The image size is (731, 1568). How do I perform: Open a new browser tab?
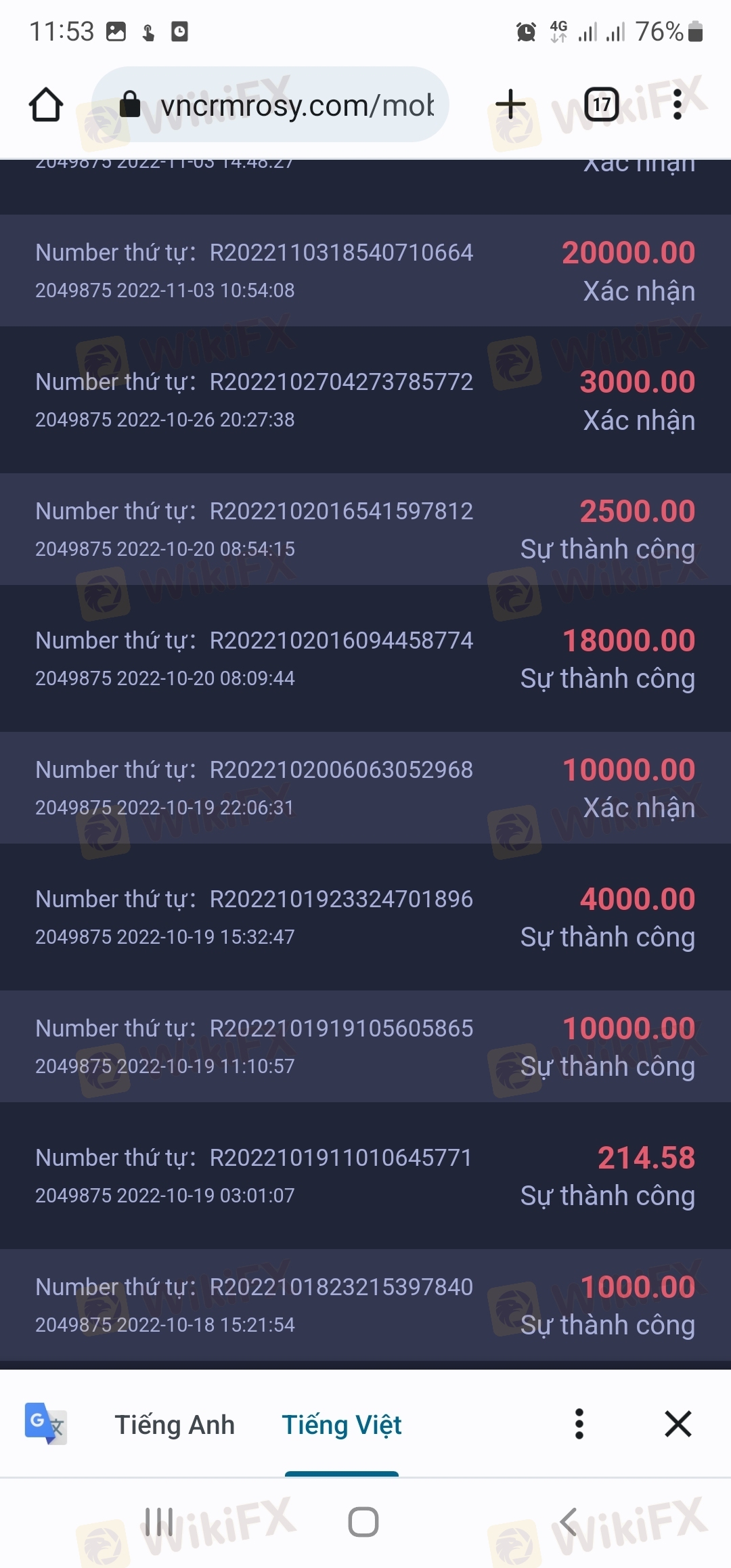510,105
